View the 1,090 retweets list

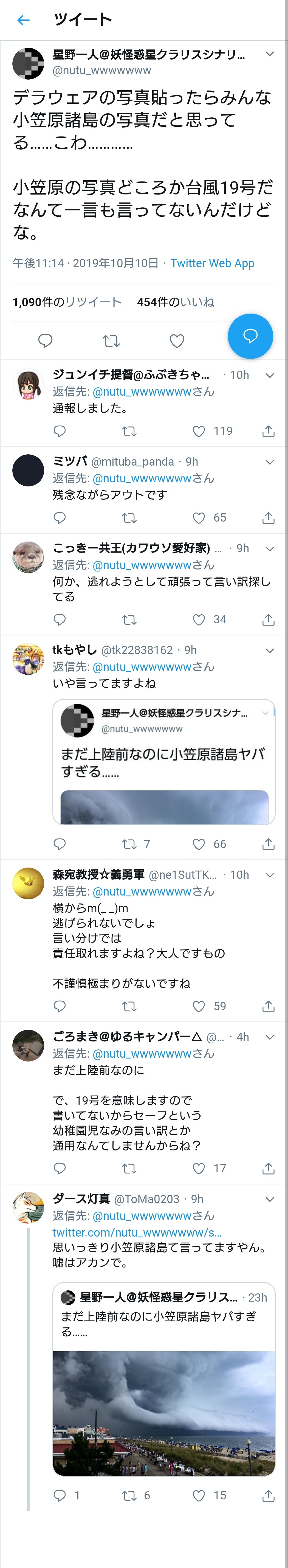point(67,302)
